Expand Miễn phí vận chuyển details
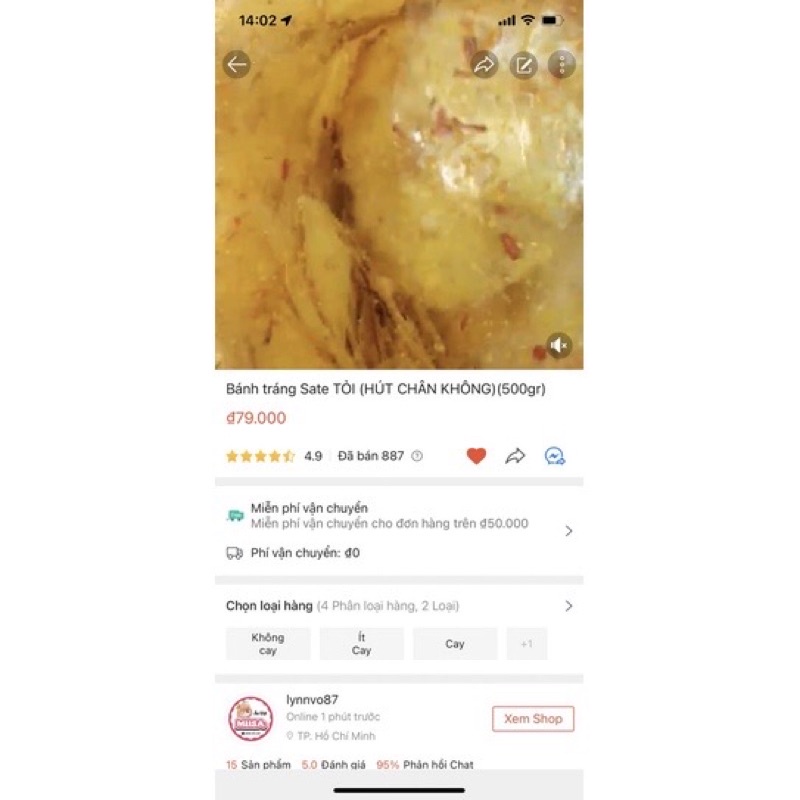This screenshot has width=800, height=800. pos(568,530)
